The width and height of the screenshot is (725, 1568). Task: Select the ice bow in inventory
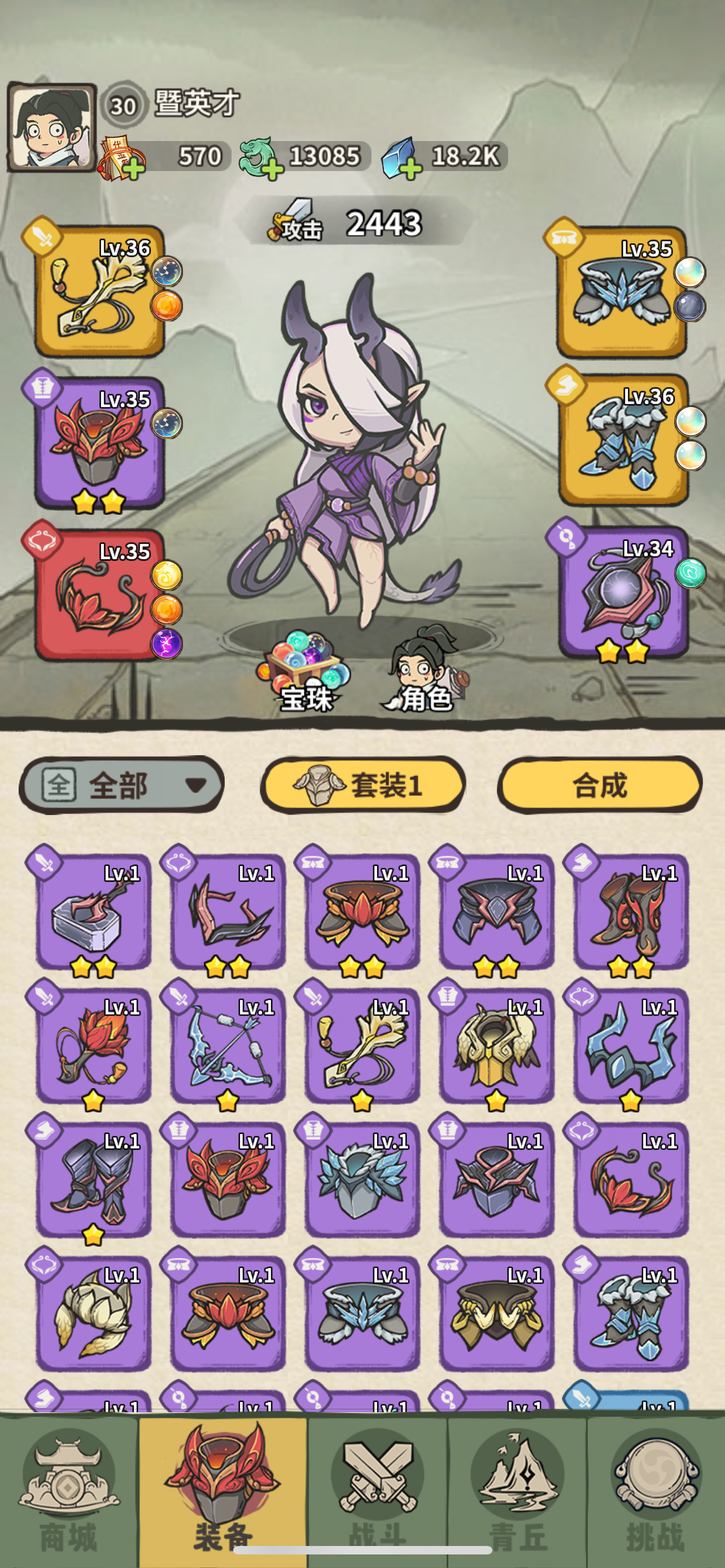[228, 1046]
